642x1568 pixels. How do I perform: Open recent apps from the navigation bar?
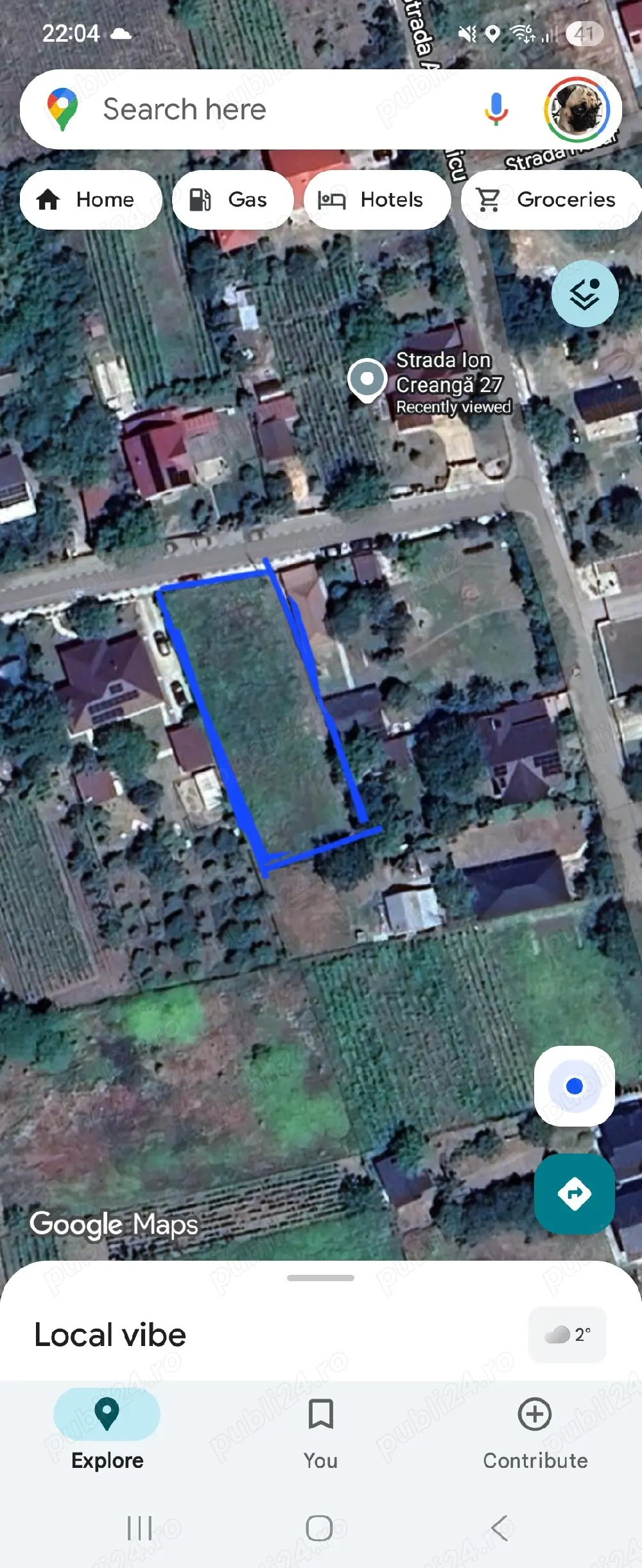(140, 1528)
